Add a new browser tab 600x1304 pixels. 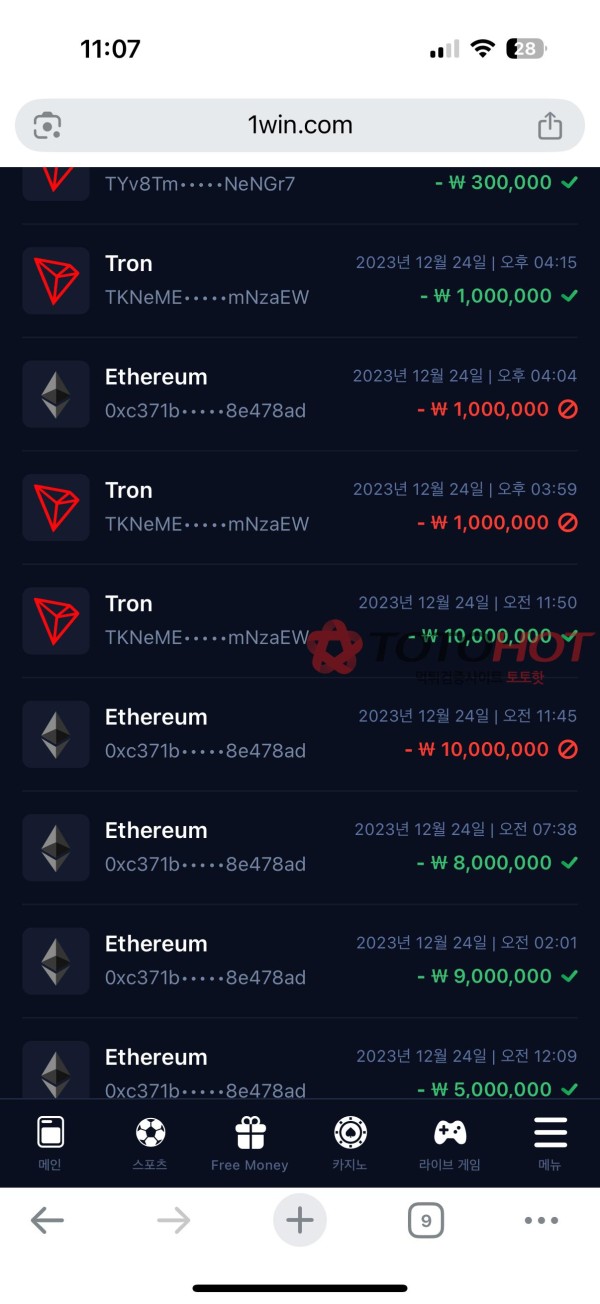300,1220
